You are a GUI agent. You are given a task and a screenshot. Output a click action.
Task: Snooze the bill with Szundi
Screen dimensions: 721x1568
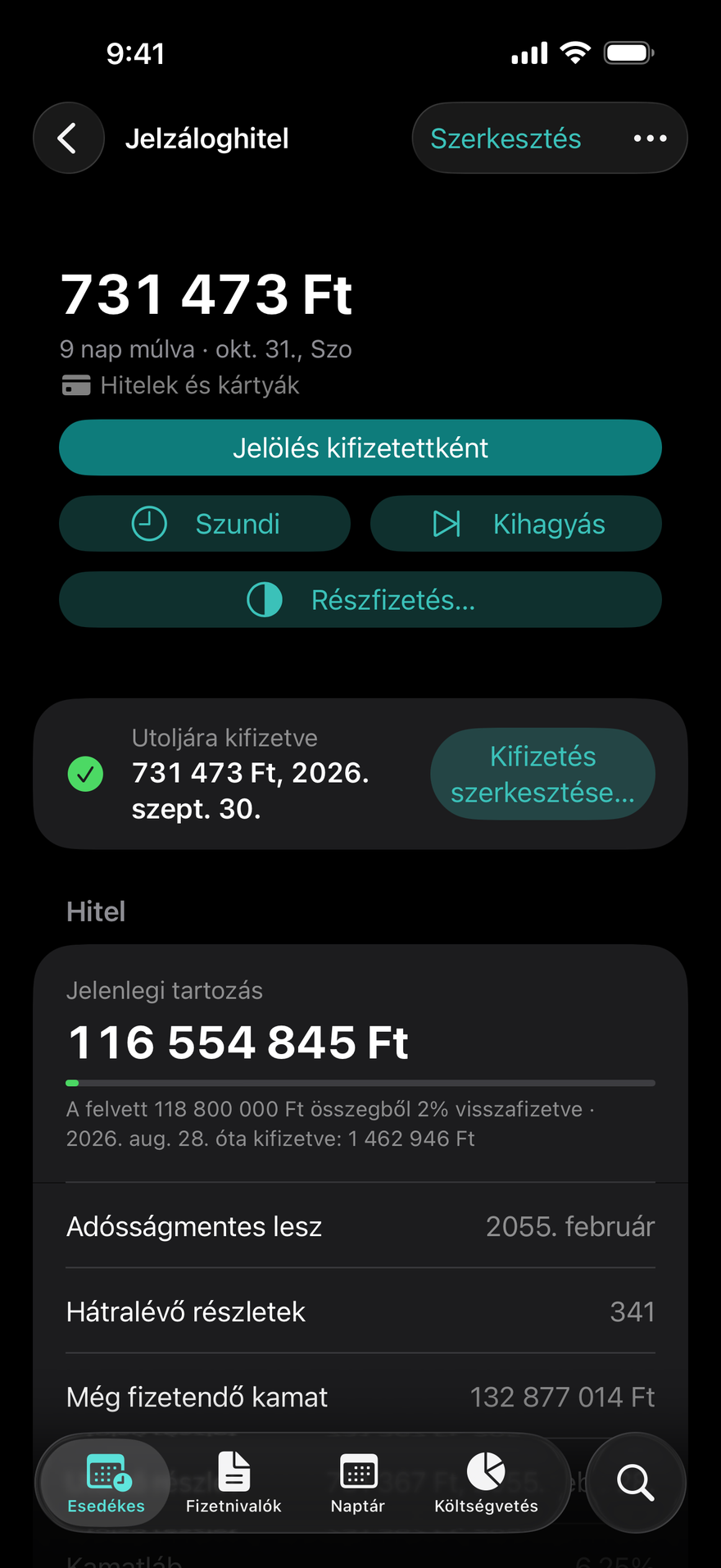click(205, 524)
